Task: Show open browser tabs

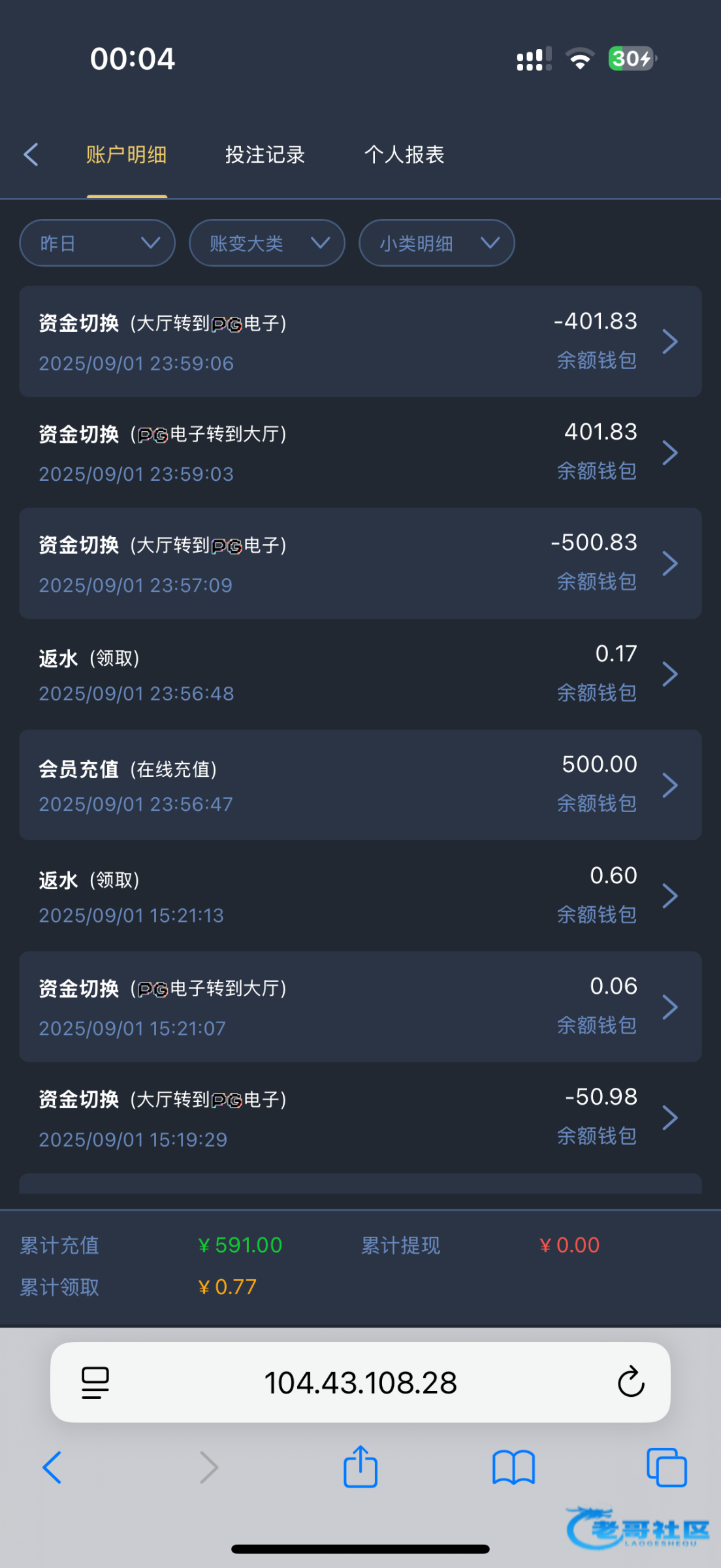Action: 667,1467
